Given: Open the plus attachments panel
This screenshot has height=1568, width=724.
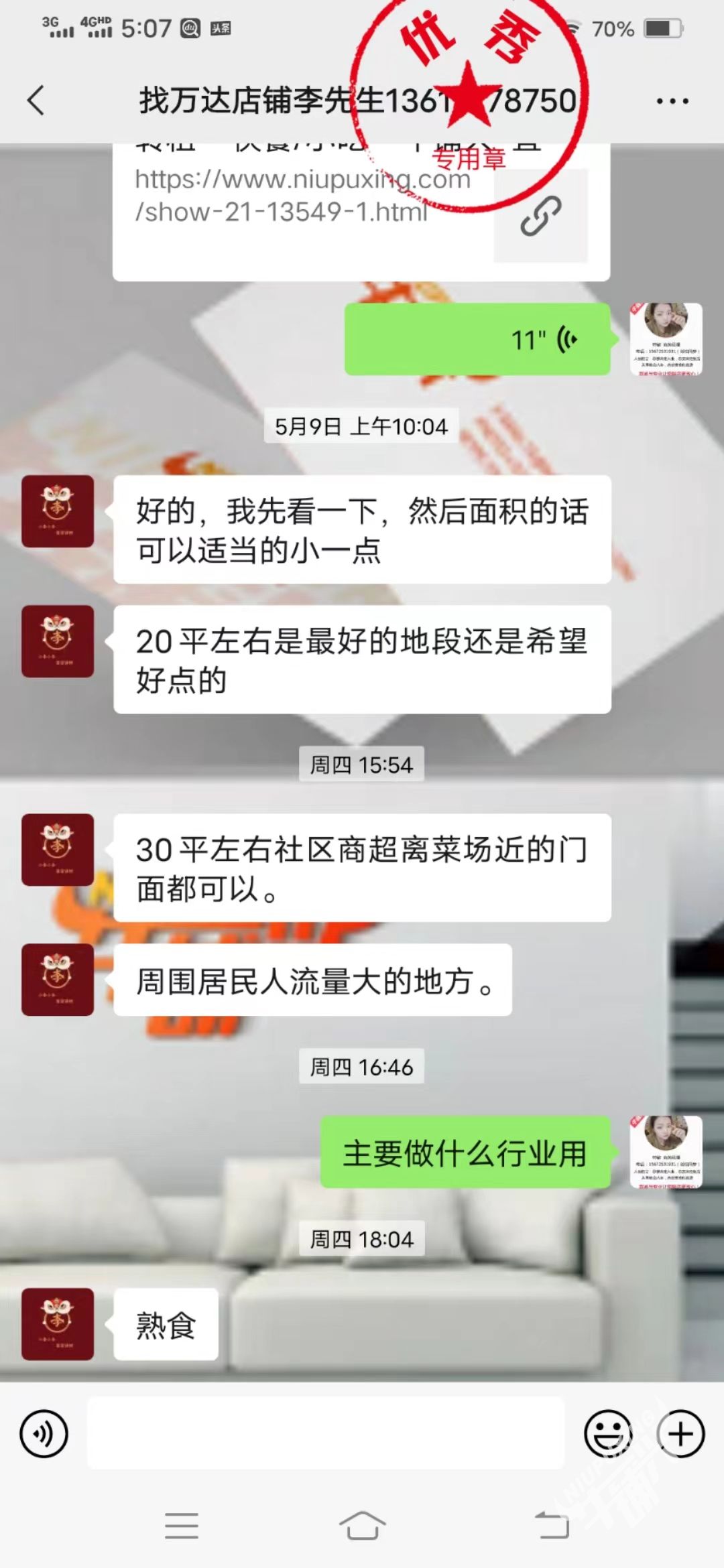Looking at the screenshot, I should coord(680,1434).
